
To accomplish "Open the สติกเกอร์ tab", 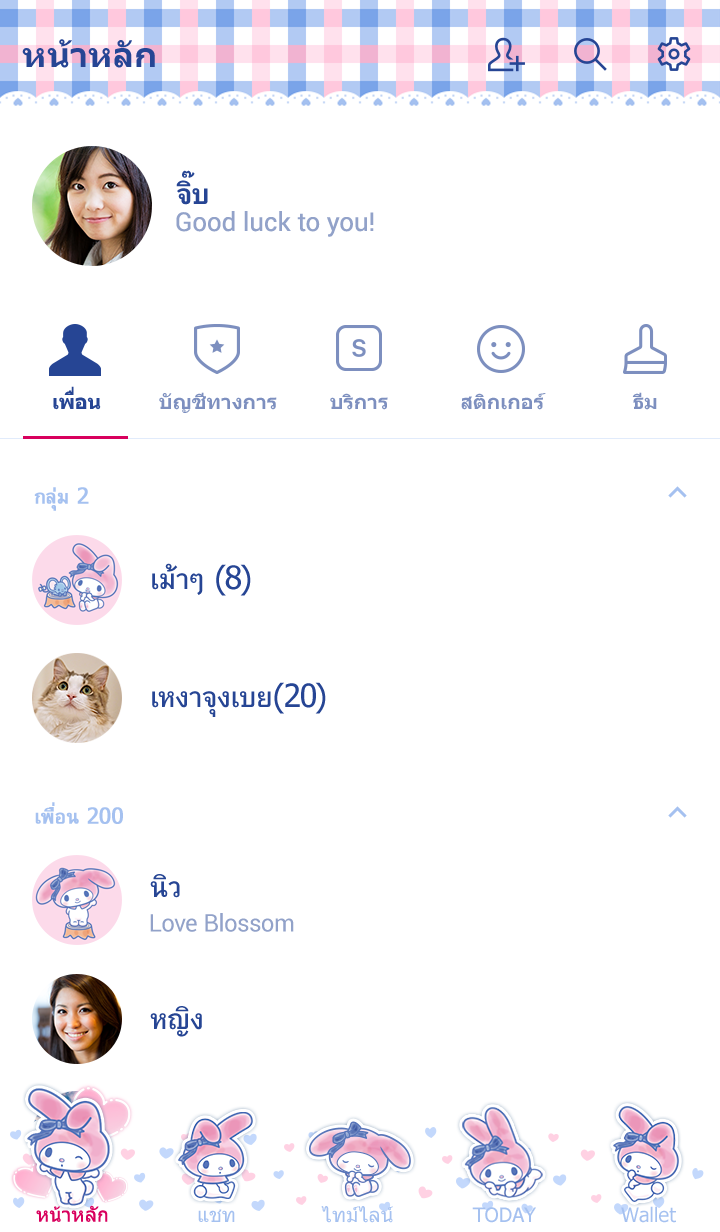I will tap(501, 370).
